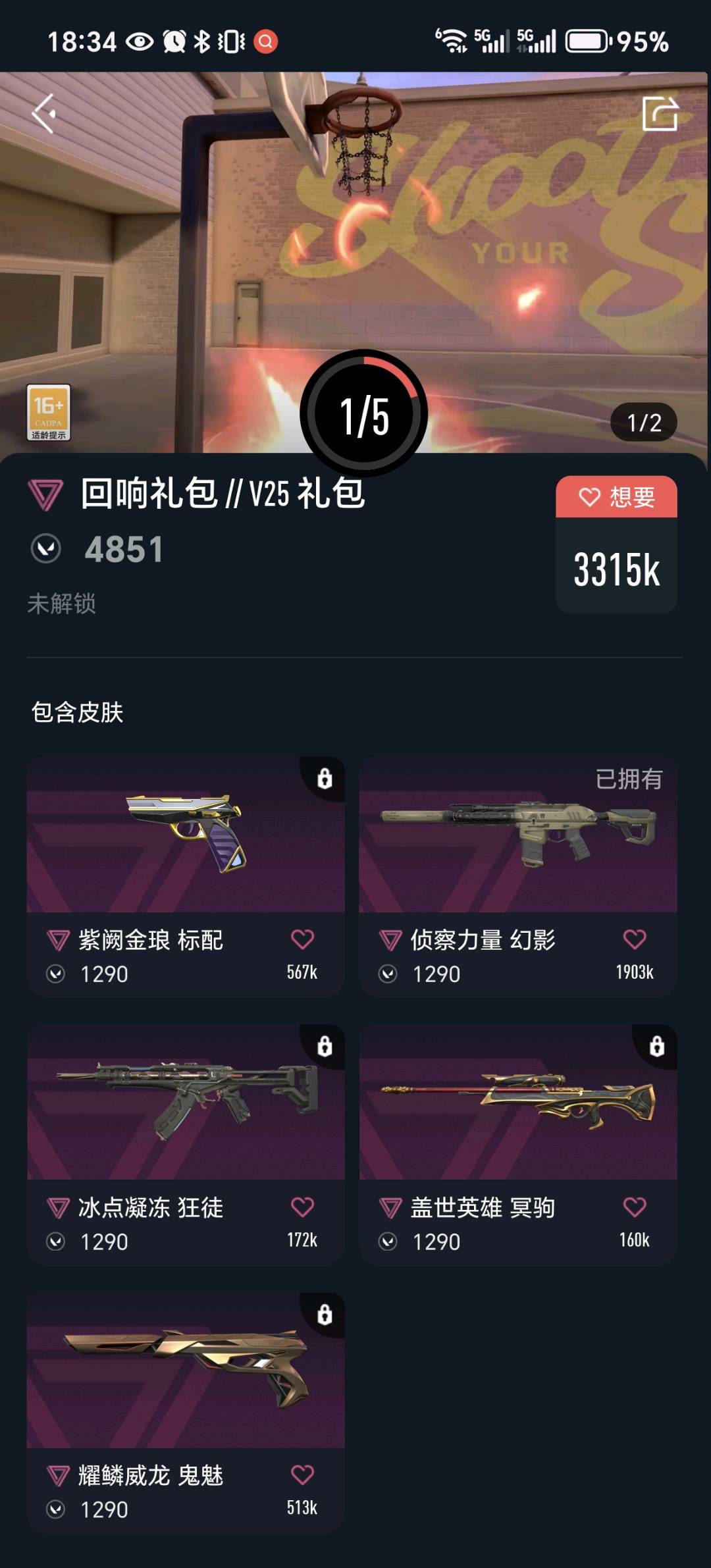711x1568 pixels.
Task: Like the 耀鳞威龙 鬼魅 skin
Action: (302, 1475)
